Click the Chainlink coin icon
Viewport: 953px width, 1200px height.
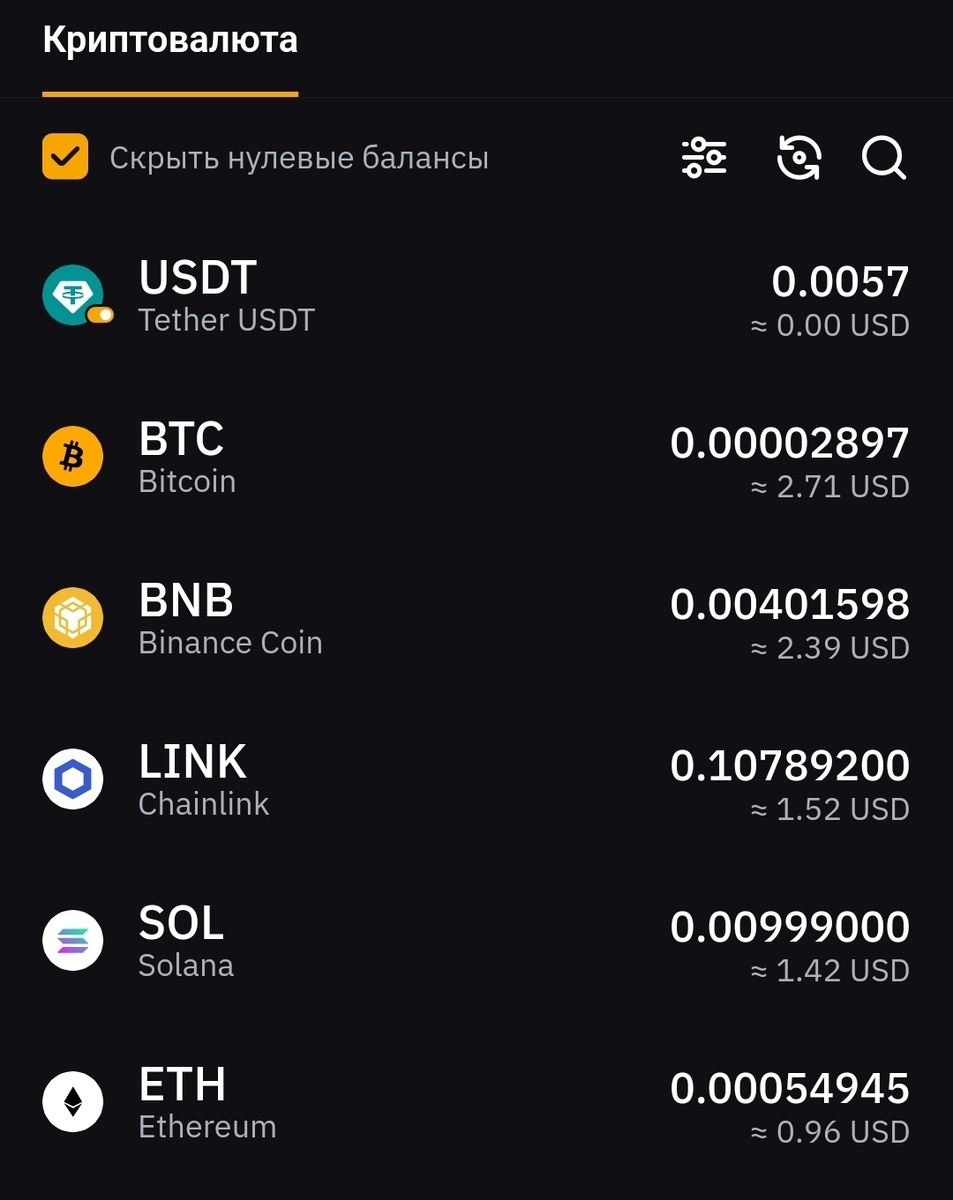72,778
